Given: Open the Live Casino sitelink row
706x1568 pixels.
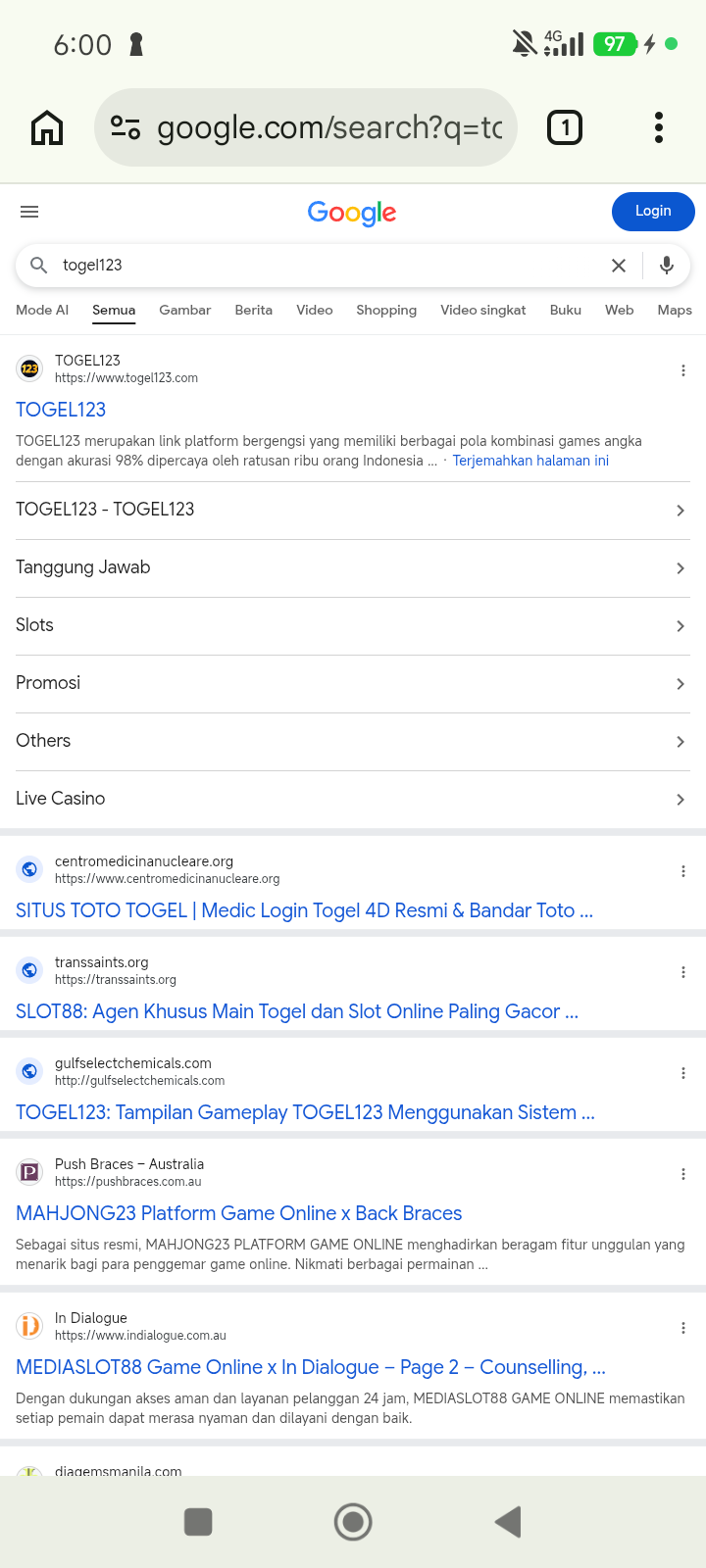Looking at the screenshot, I should (x=353, y=800).
